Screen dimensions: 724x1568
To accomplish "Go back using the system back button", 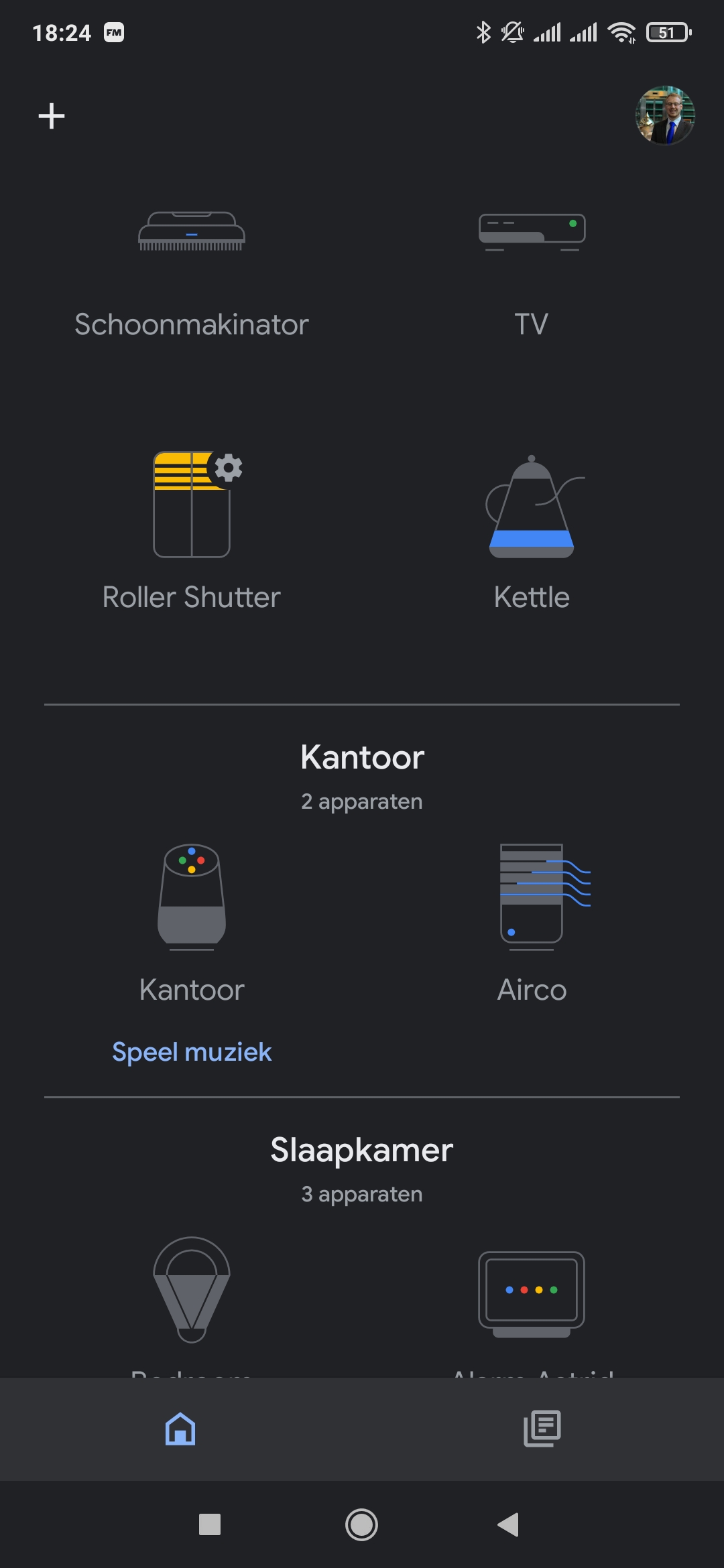I will point(509,1524).
